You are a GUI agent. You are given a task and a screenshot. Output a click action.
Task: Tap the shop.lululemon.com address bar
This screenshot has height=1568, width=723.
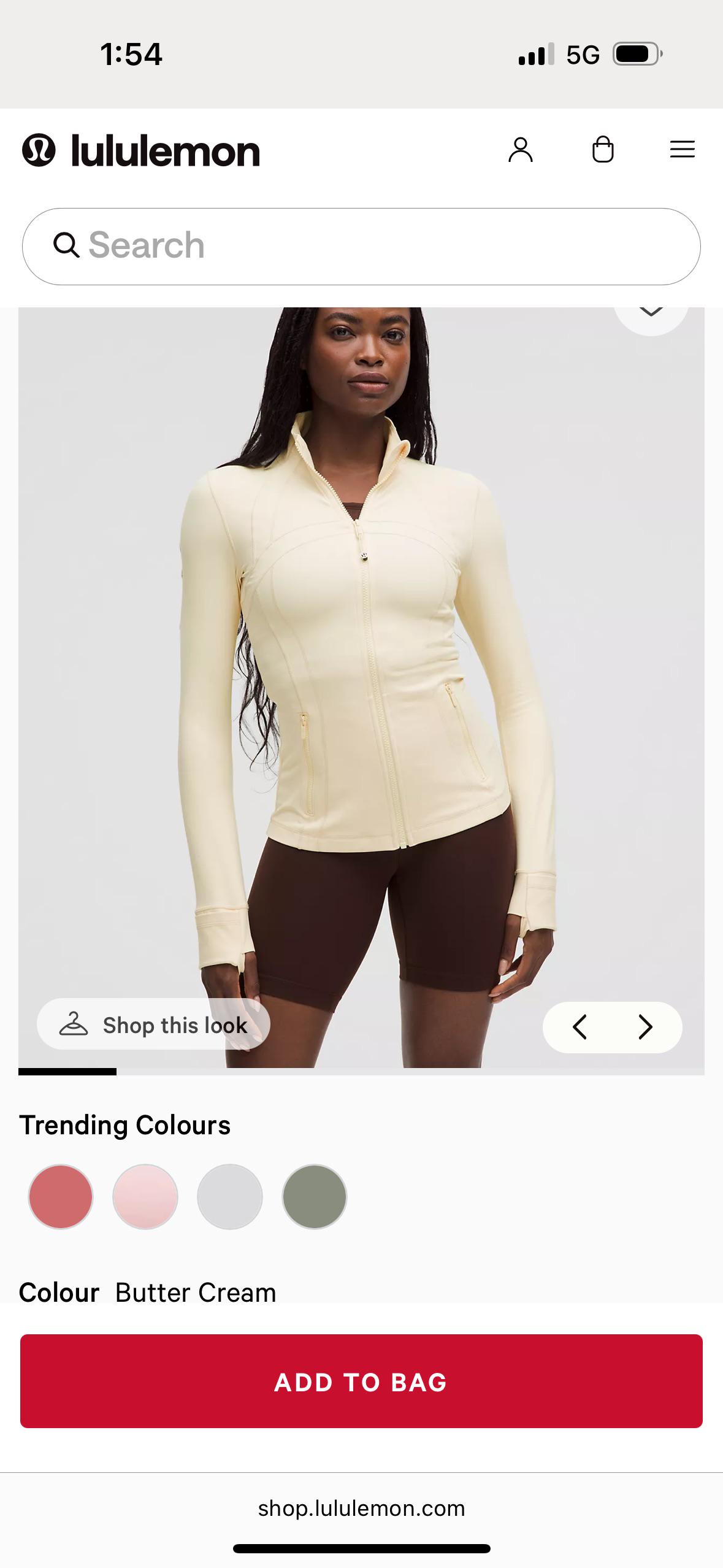point(361,1508)
